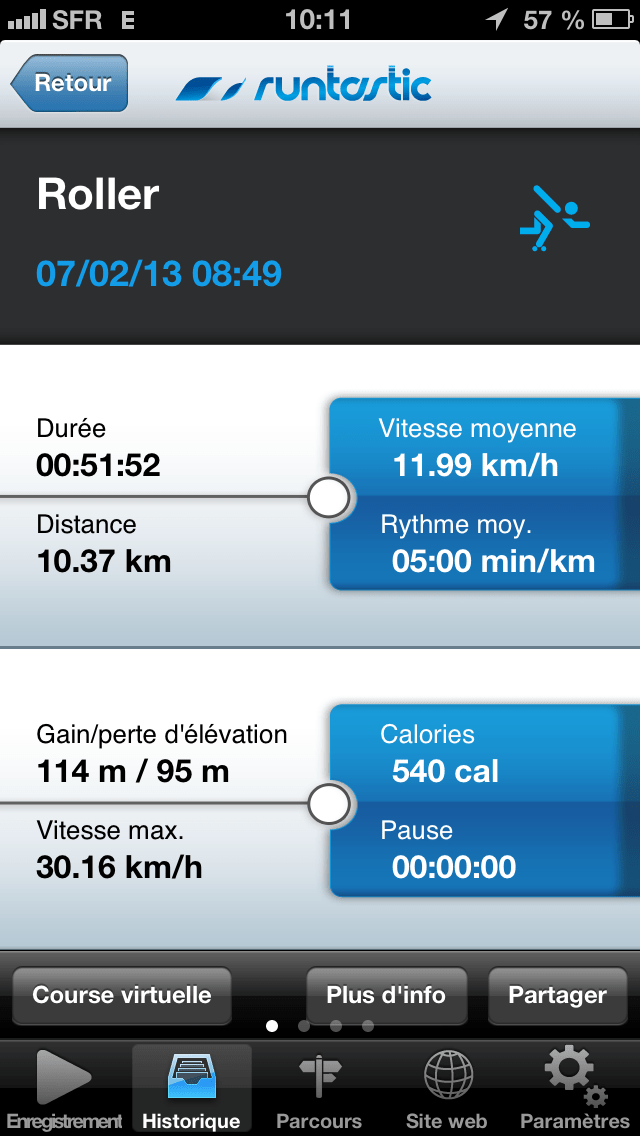Tap the page indicator dots
Image resolution: width=640 pixels, height=1136 pixels.
click(x=320, y=1026)
